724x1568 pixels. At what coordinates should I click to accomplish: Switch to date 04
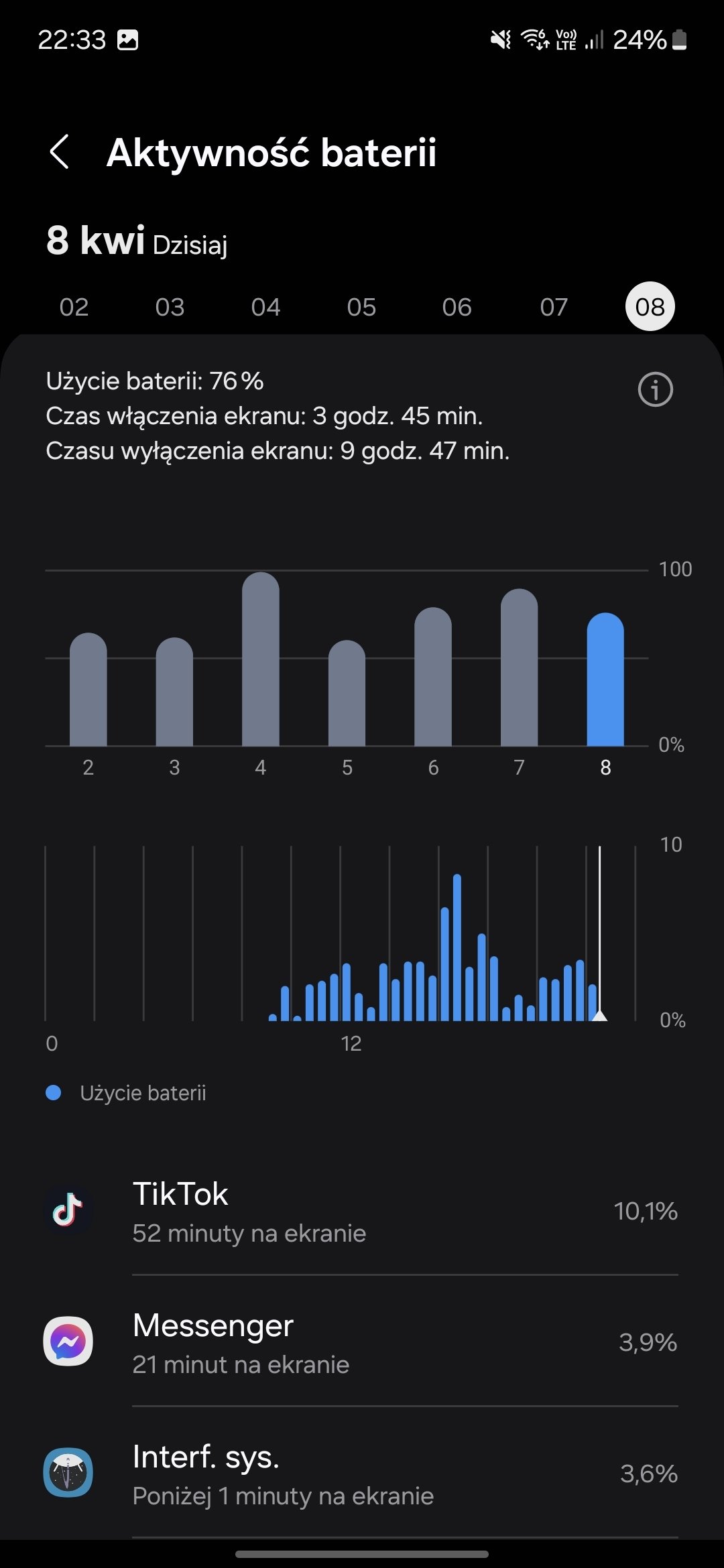pos(265,307)
